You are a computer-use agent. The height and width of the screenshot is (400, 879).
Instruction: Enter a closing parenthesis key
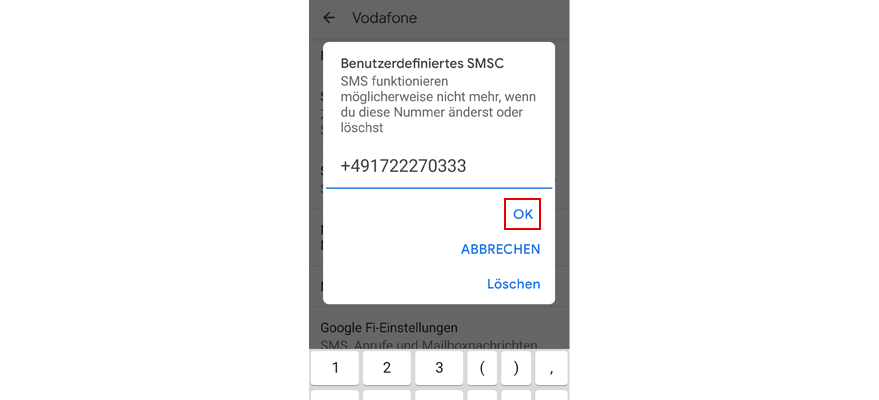click(516, 368)
